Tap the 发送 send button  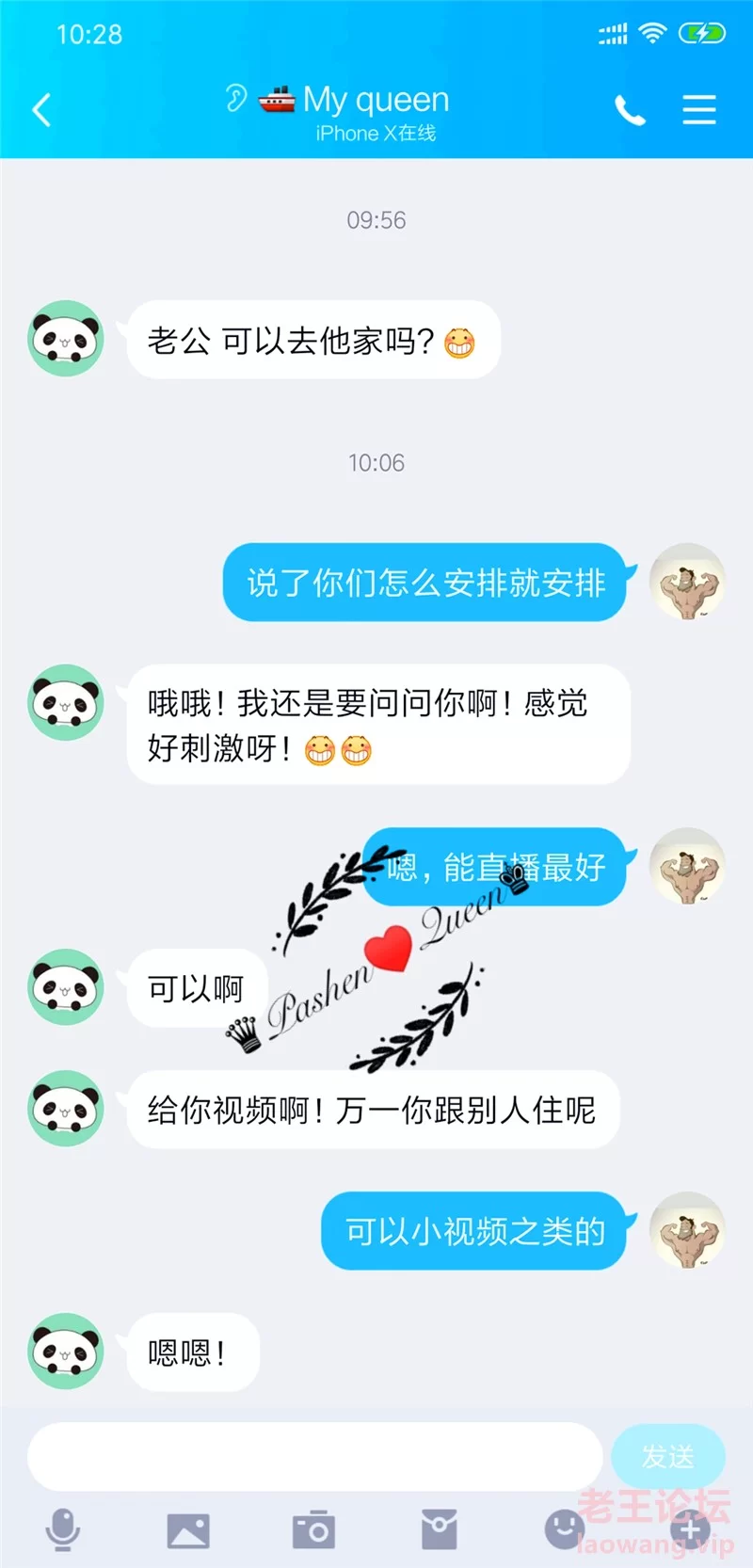coord(668,1456)
